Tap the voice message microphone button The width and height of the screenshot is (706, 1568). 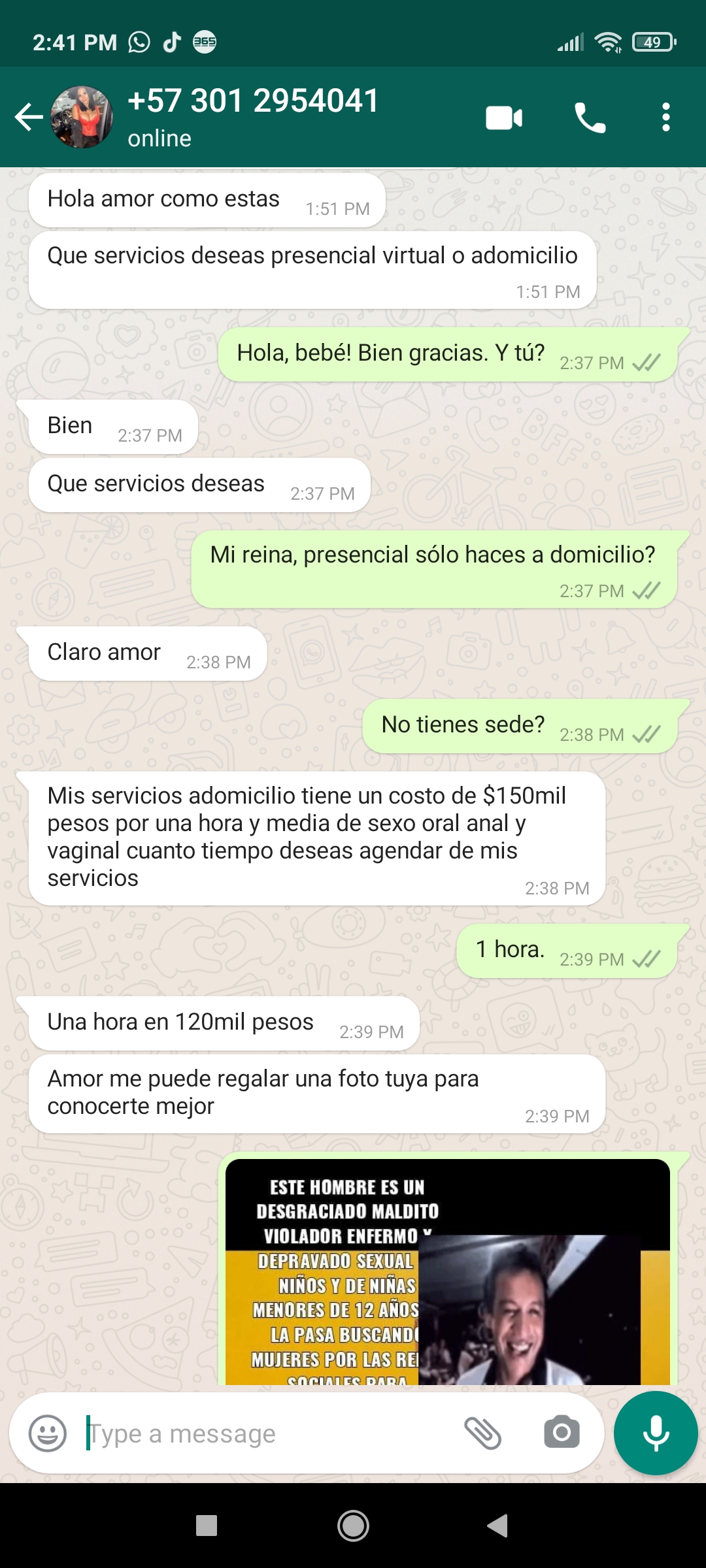tap(656, 1433)
